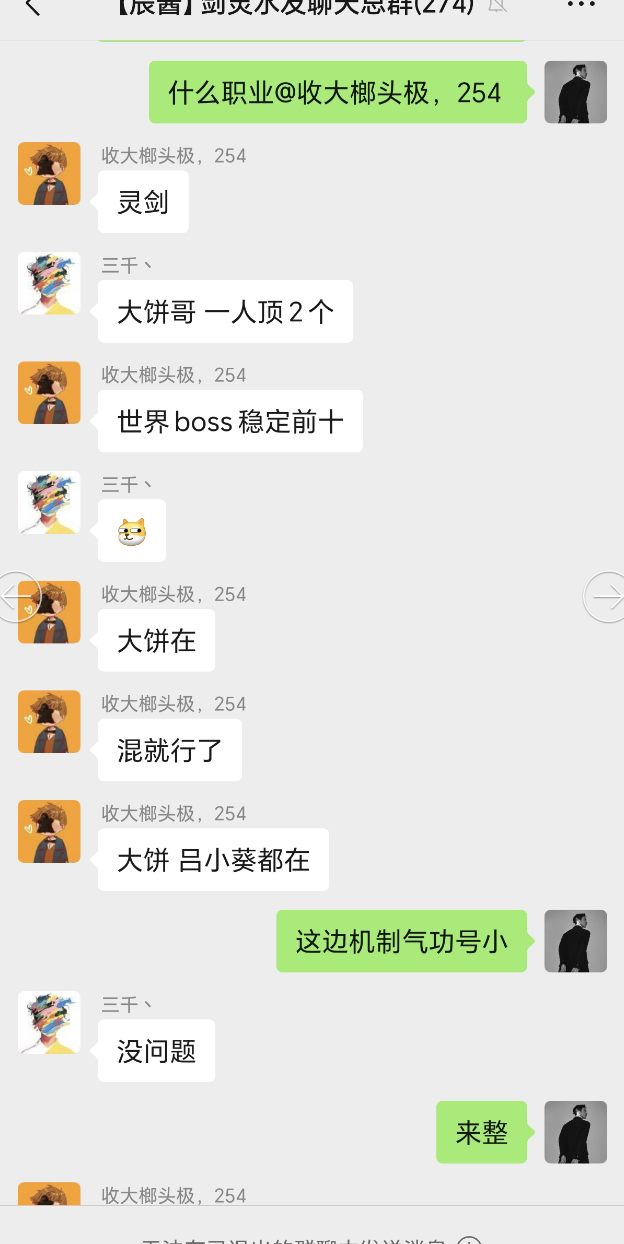The height and width of the screenshot is (1244, 624).
Task: Tap avatar beside the 混就行了 message
Action: coord(49,722)
